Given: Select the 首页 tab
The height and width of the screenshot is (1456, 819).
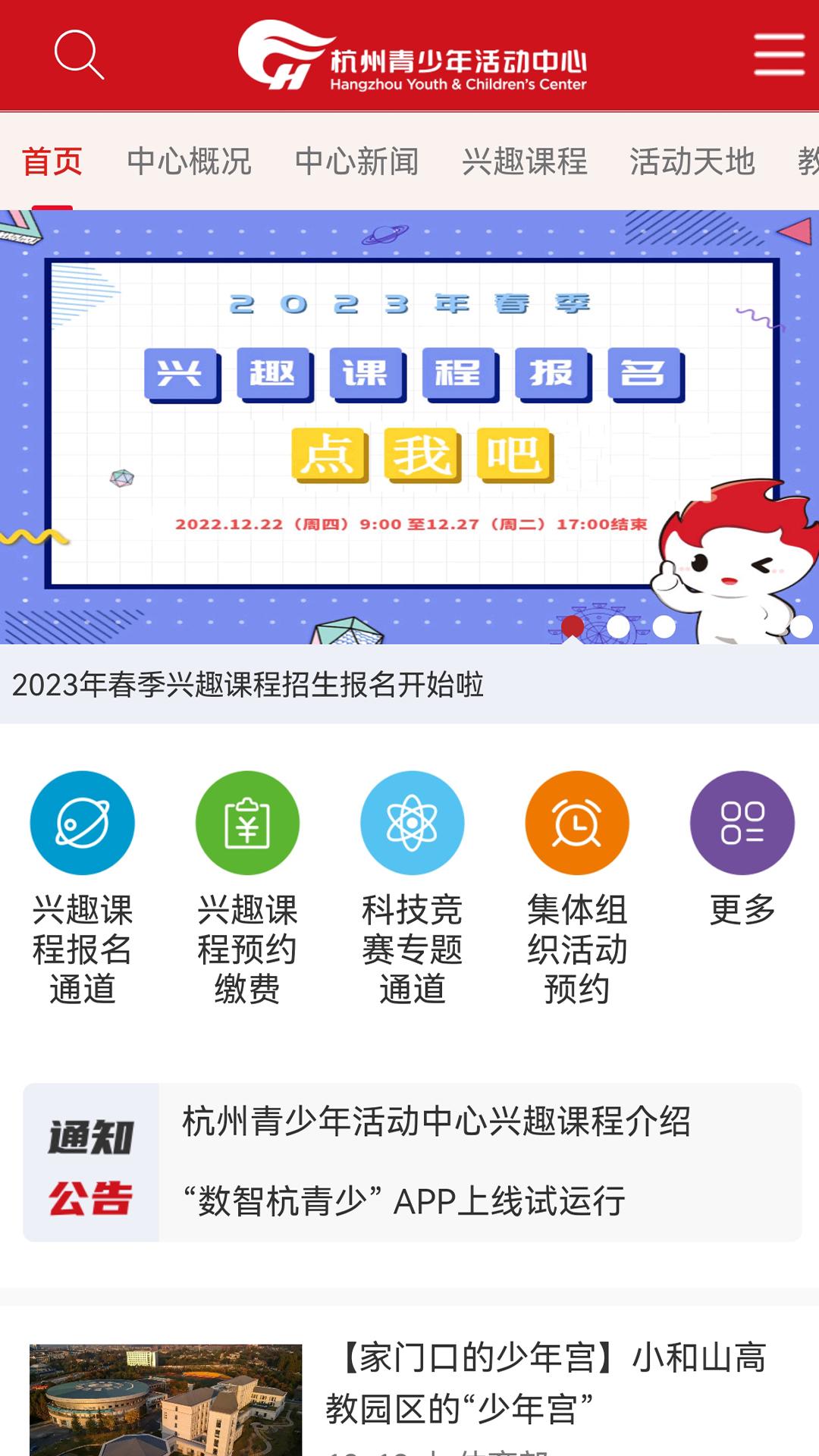Looking at the screenshot, I should tap(53, 162).
